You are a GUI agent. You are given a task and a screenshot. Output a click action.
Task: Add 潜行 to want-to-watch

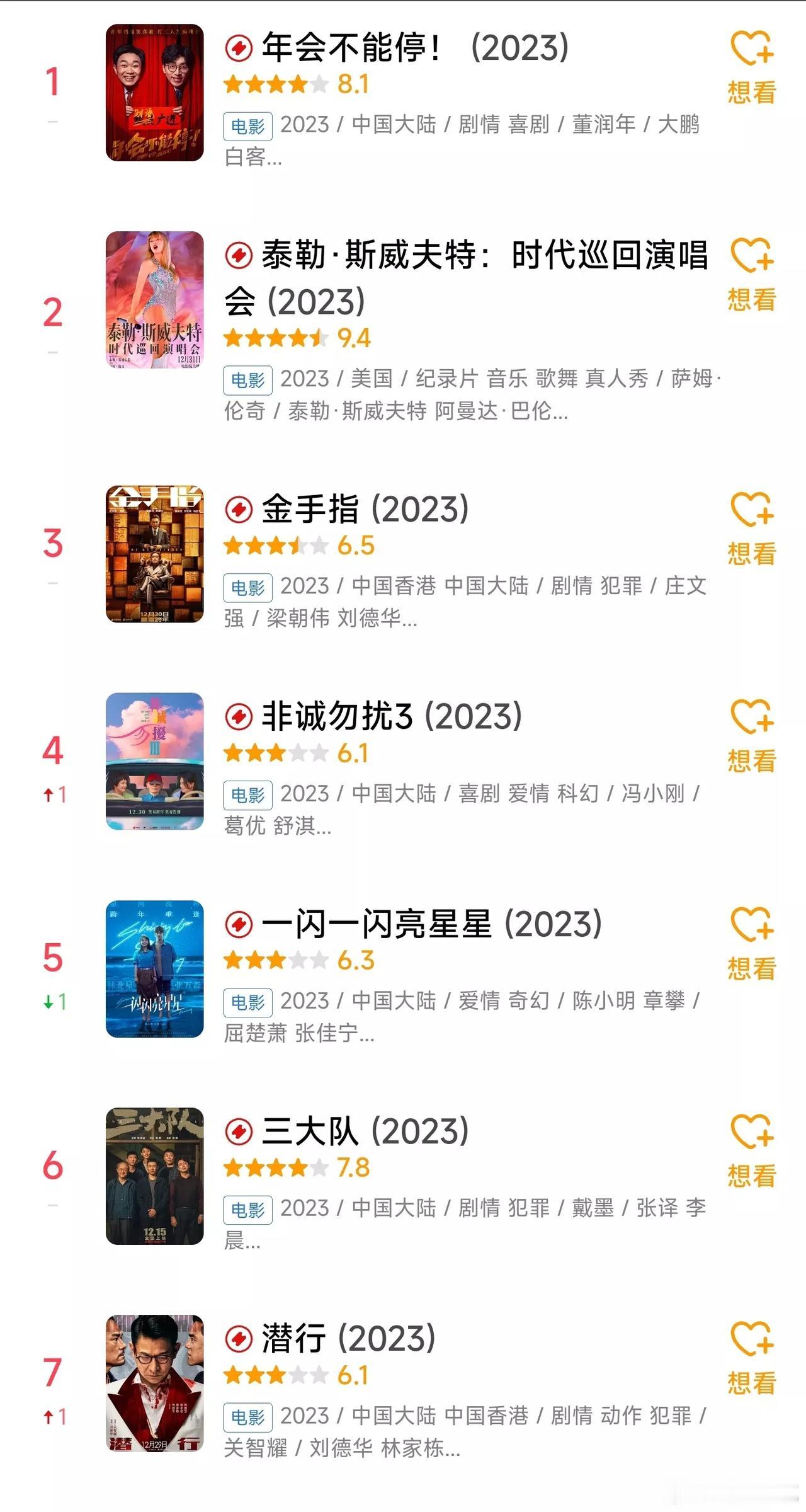(x=751, y=1358)
